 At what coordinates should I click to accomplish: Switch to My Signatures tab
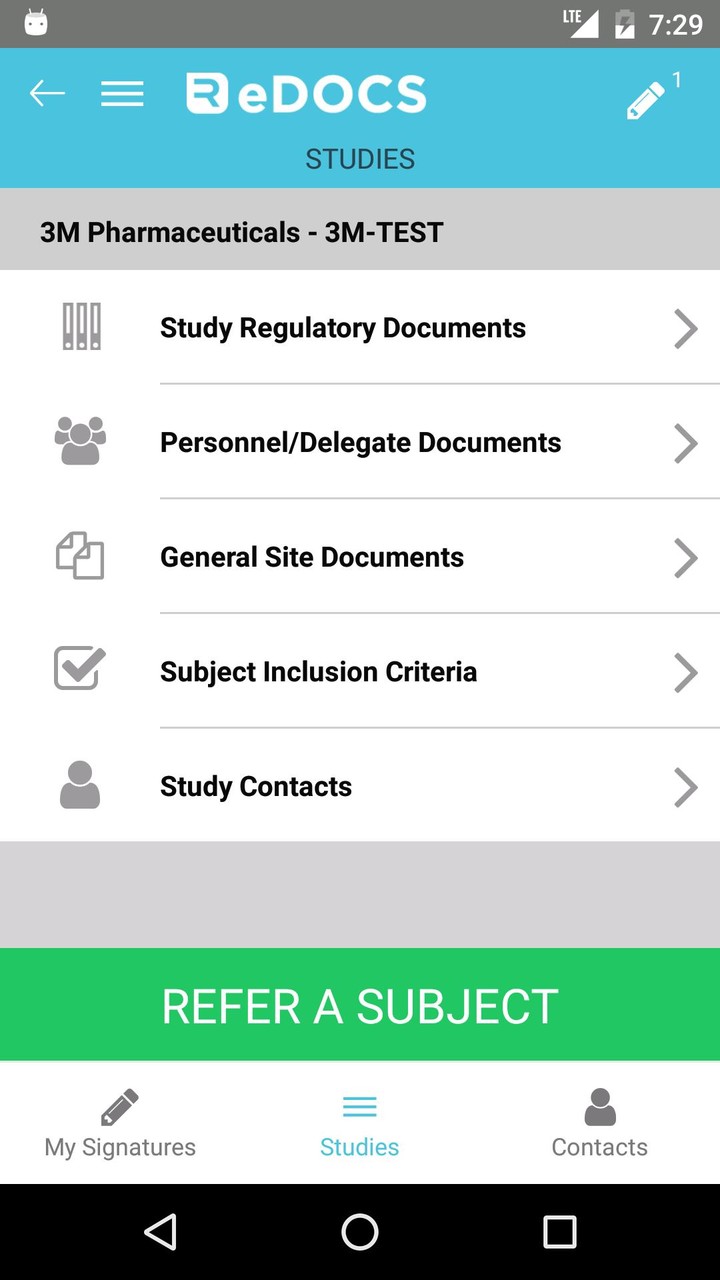coord(120,1124)
